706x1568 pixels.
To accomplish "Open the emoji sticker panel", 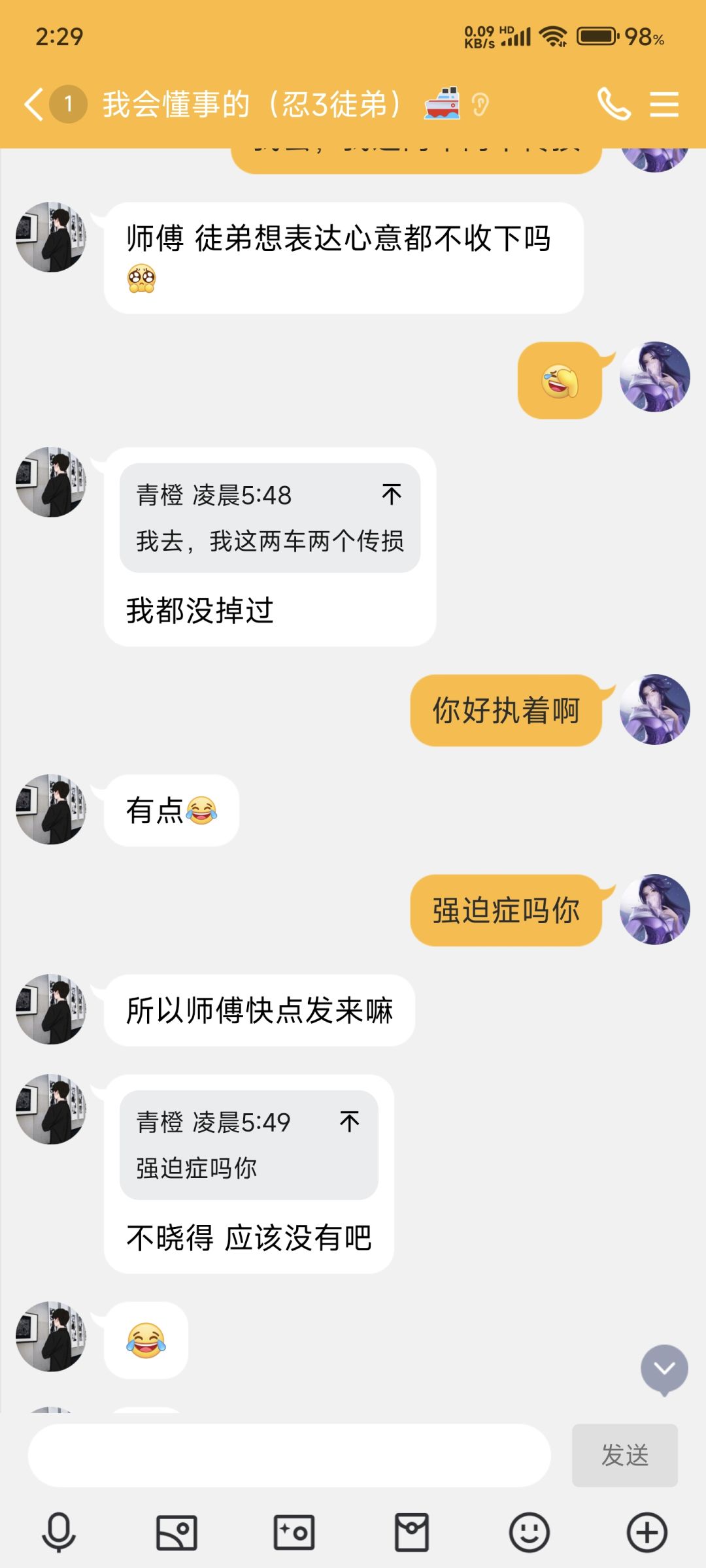I will (529, 1532).
